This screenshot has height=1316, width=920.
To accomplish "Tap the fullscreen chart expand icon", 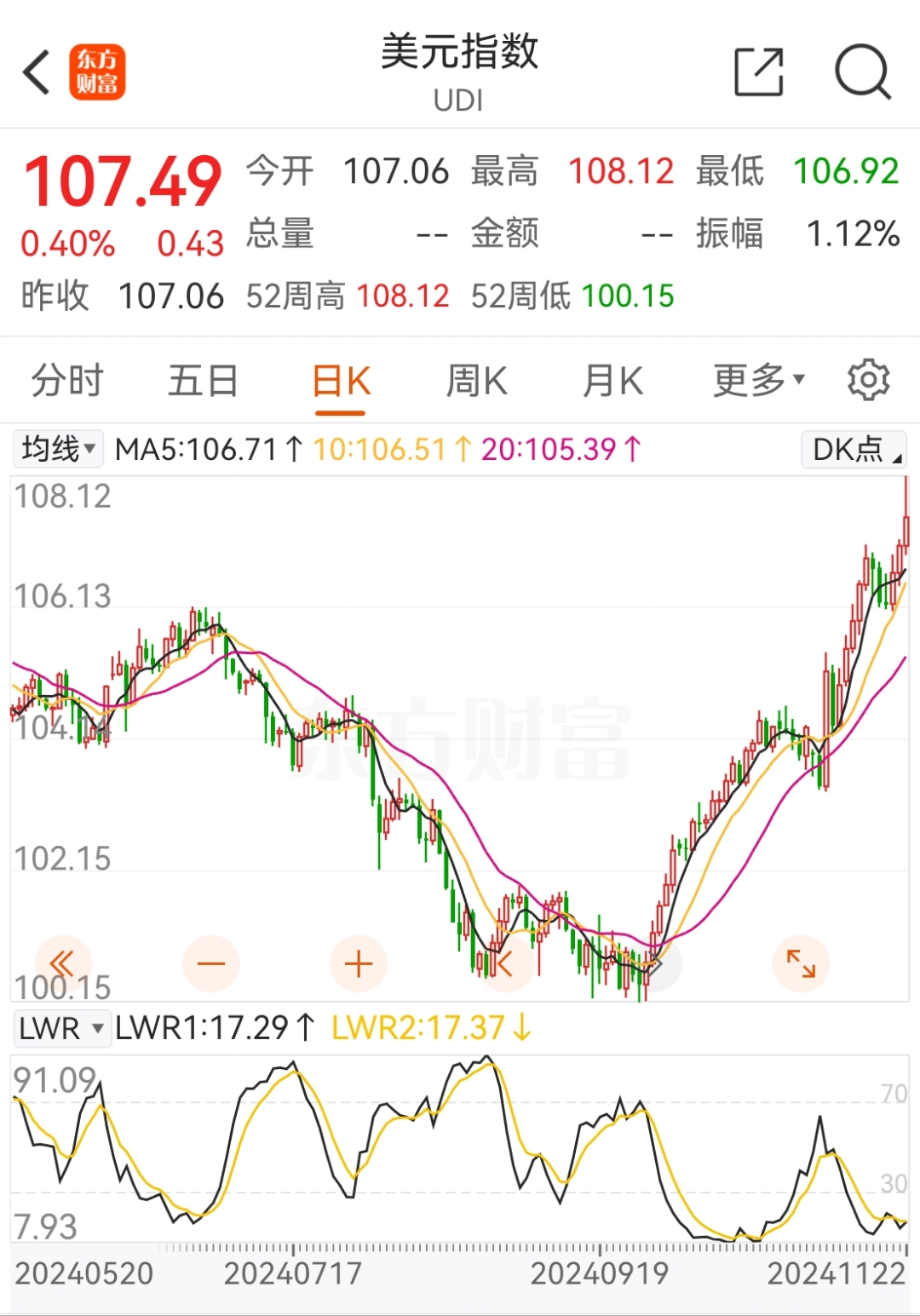I will point(801,963).
